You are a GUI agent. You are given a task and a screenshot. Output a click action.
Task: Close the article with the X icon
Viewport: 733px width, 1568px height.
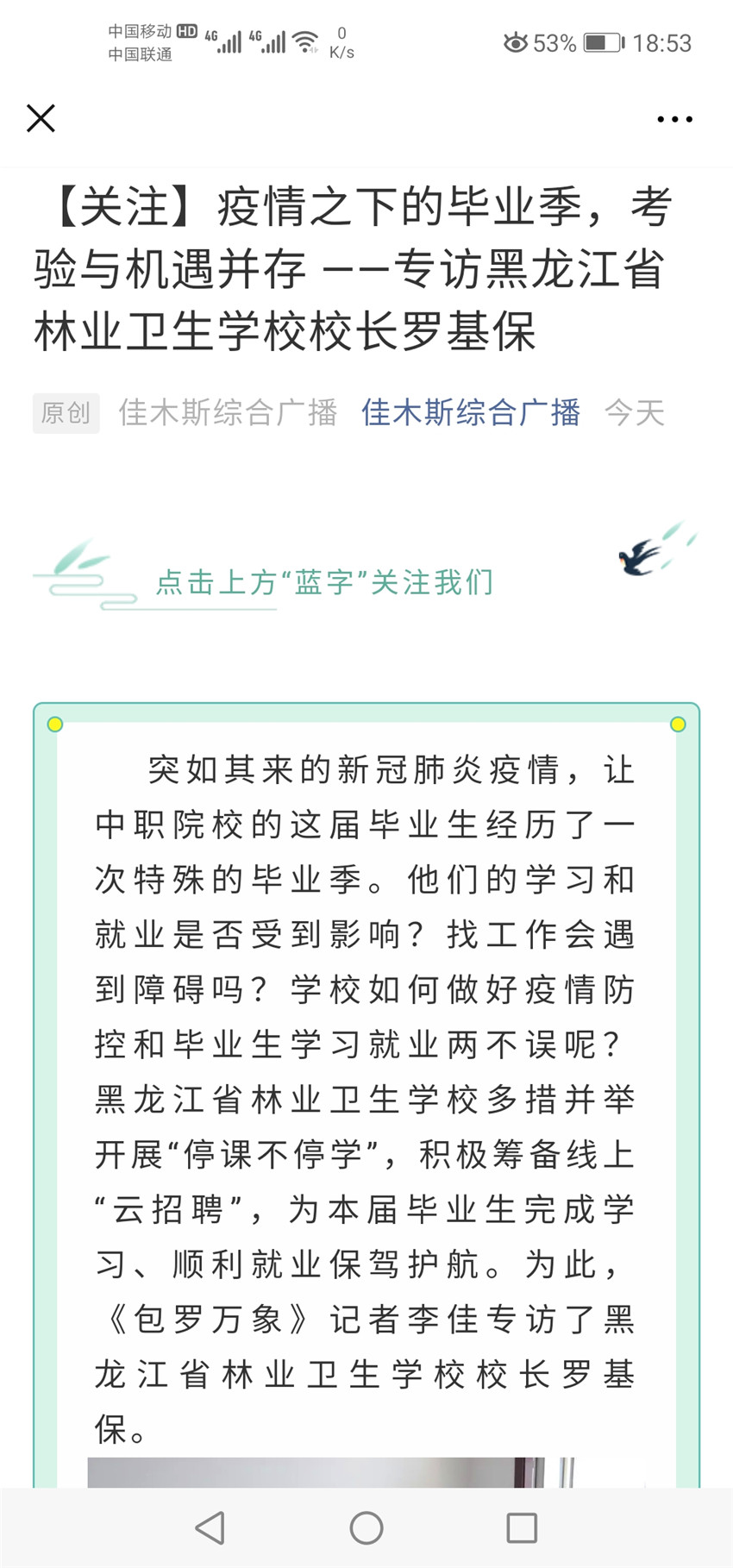coord(41,118)
